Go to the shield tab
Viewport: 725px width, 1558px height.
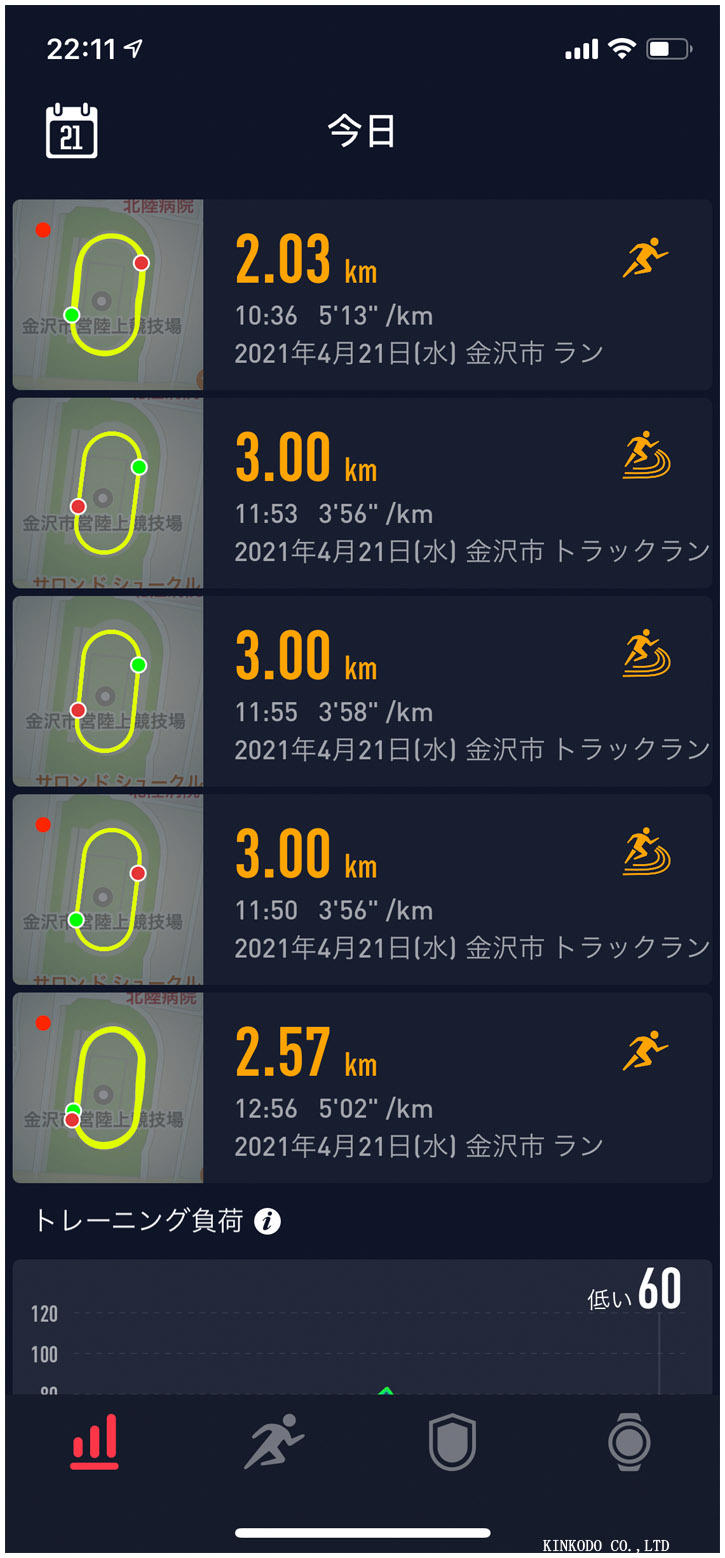(x=452, y=1443)
